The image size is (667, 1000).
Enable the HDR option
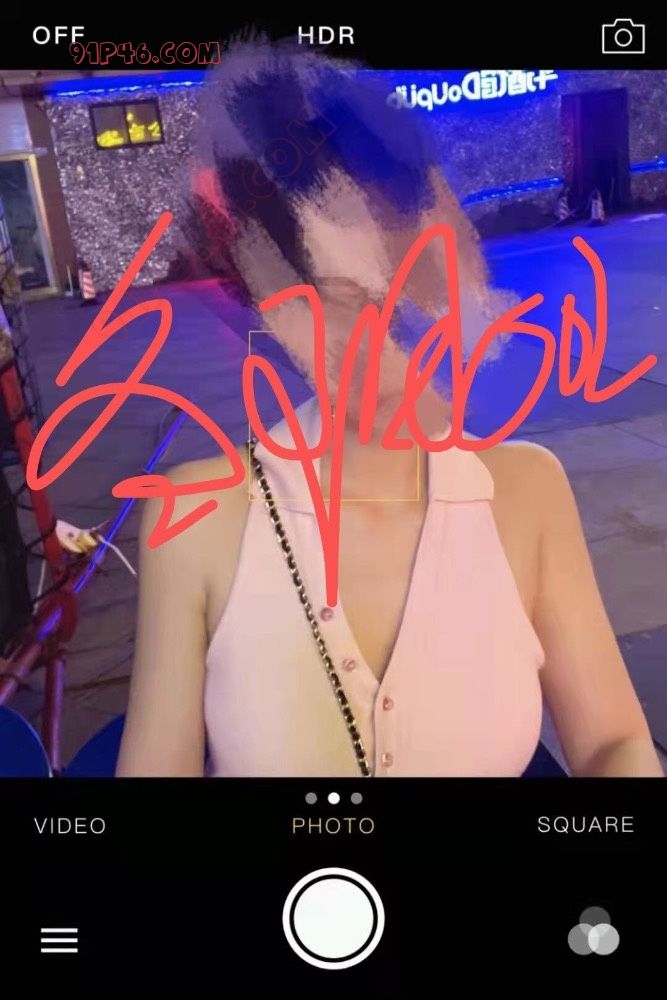click(326, 35)
